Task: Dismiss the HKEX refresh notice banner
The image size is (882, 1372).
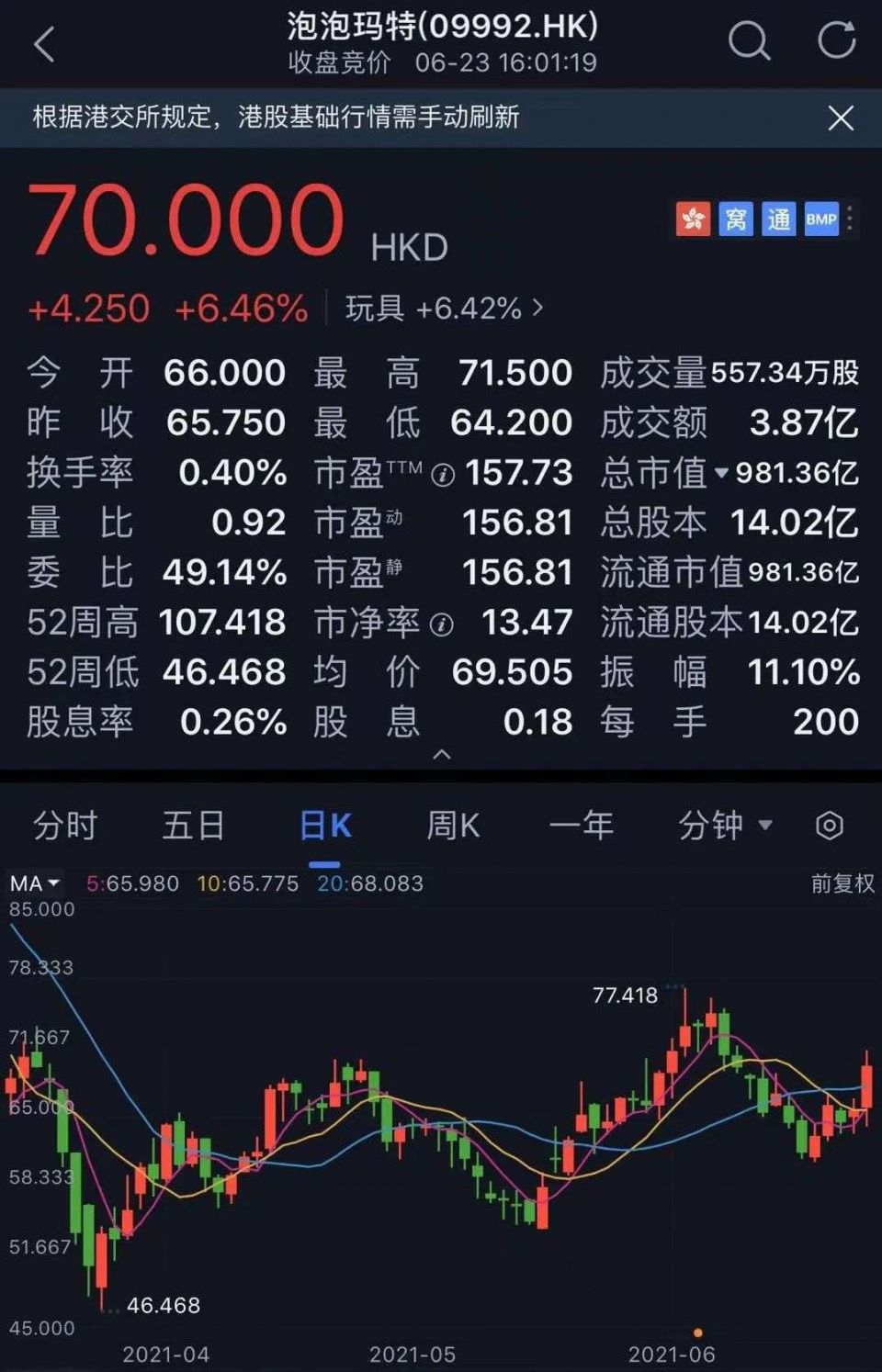Action: point(841,118)
